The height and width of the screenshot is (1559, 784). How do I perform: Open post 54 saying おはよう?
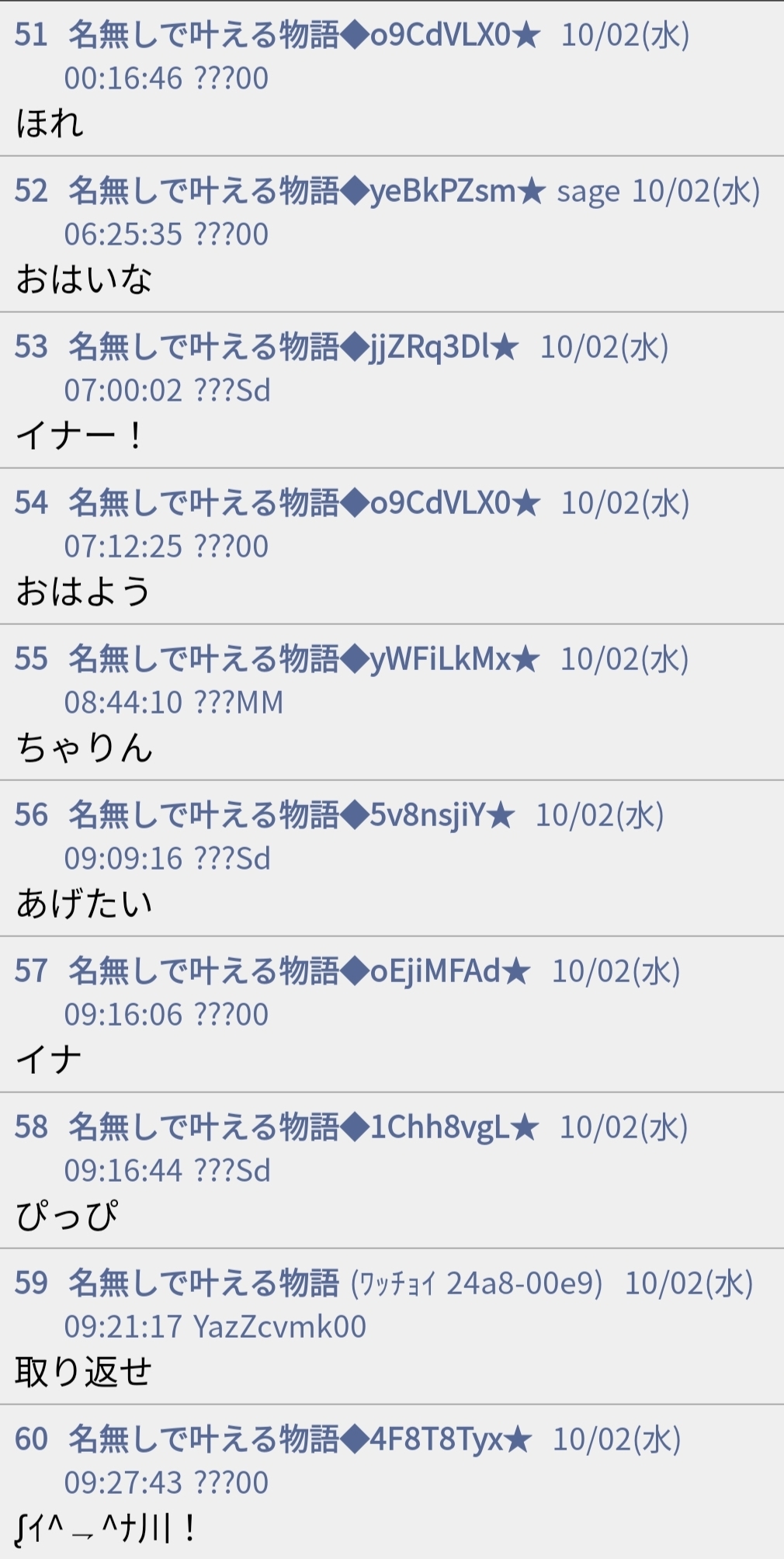[x=392, y=546]
